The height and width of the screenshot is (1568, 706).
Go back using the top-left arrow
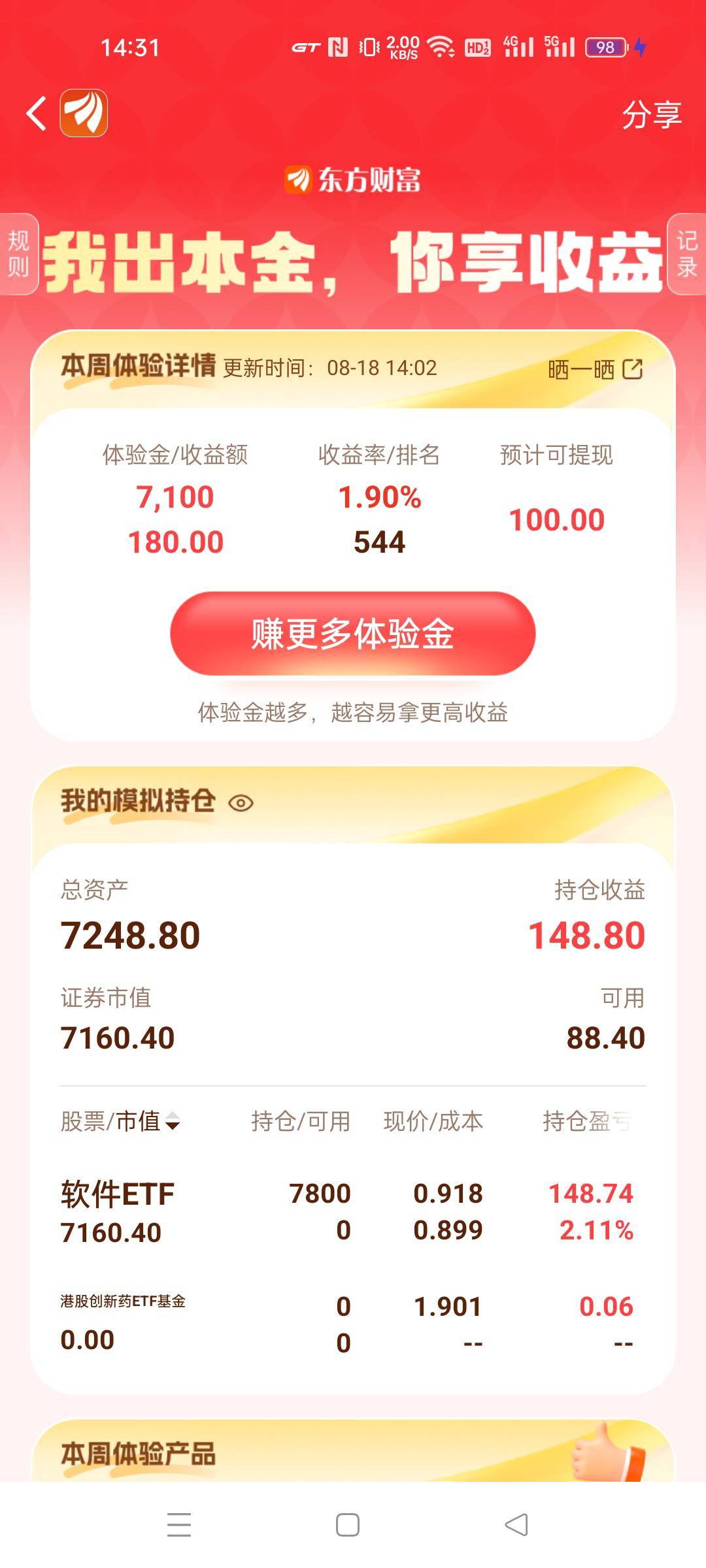[x=36, y=114]
